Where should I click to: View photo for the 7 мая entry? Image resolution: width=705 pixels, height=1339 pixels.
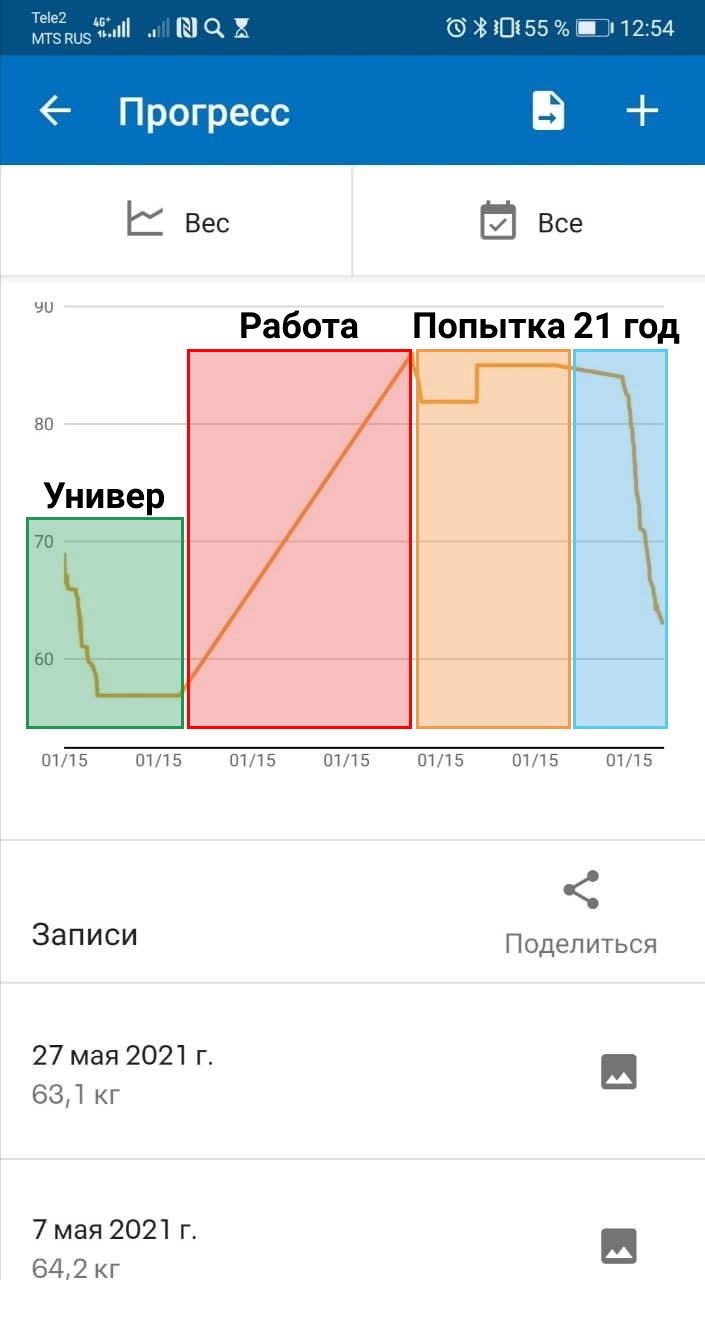[618, 1247]
